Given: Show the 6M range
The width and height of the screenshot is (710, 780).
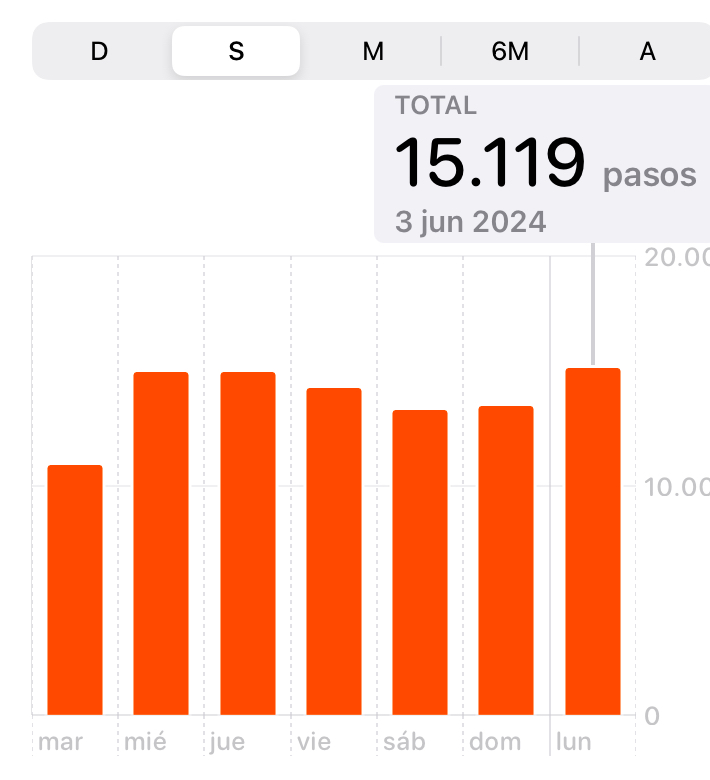Looking at the screenshot, I should coord(510,51).
